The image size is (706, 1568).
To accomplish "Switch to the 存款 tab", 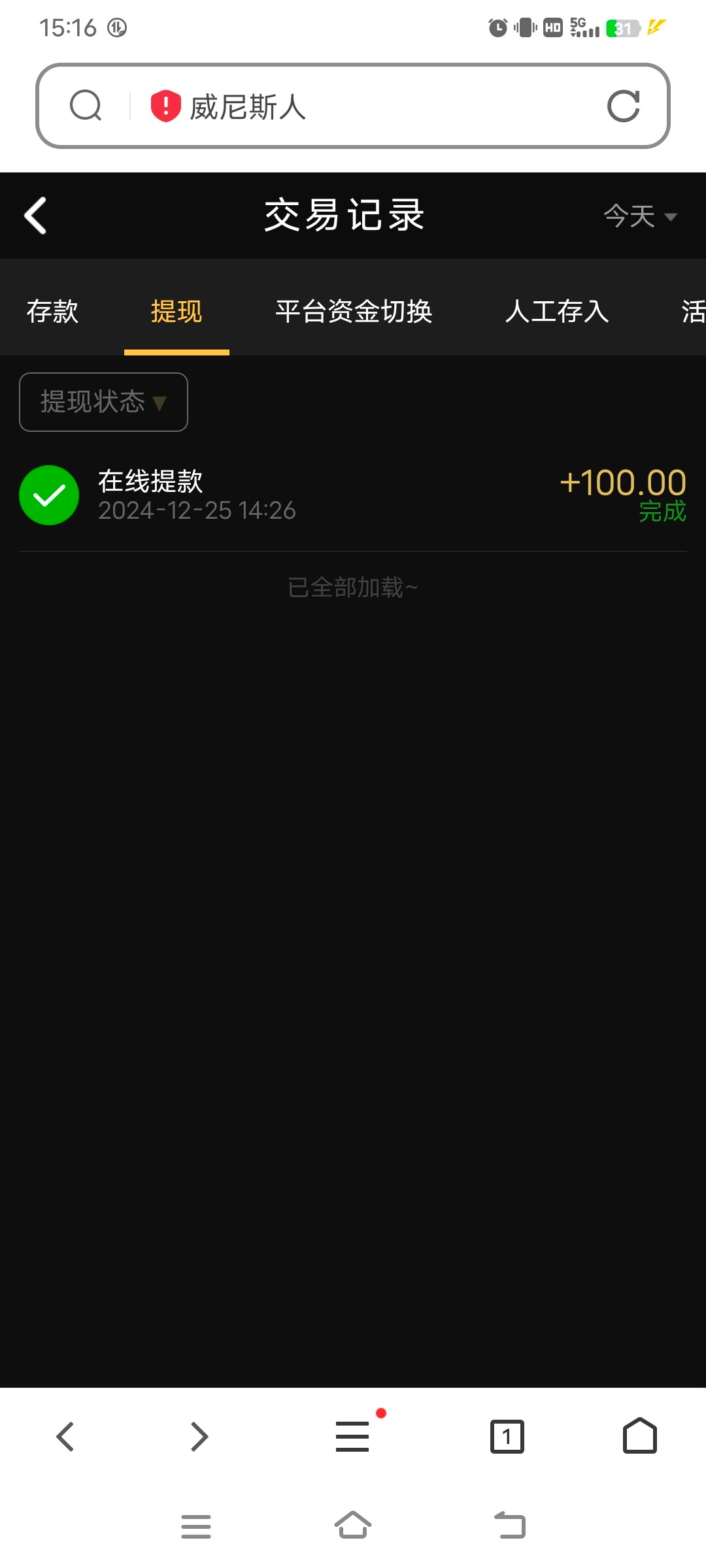I will coord(52,311).
